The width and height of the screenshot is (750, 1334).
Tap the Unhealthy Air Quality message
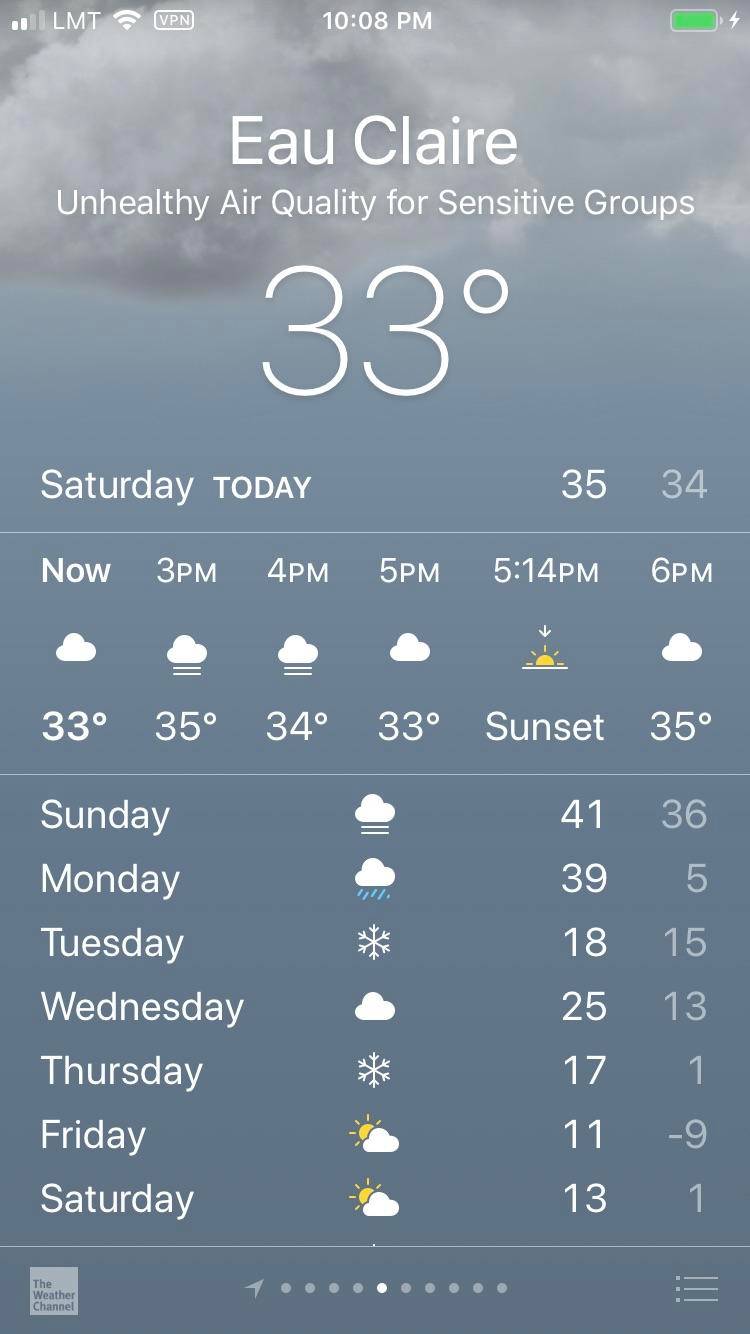[376, 202]
